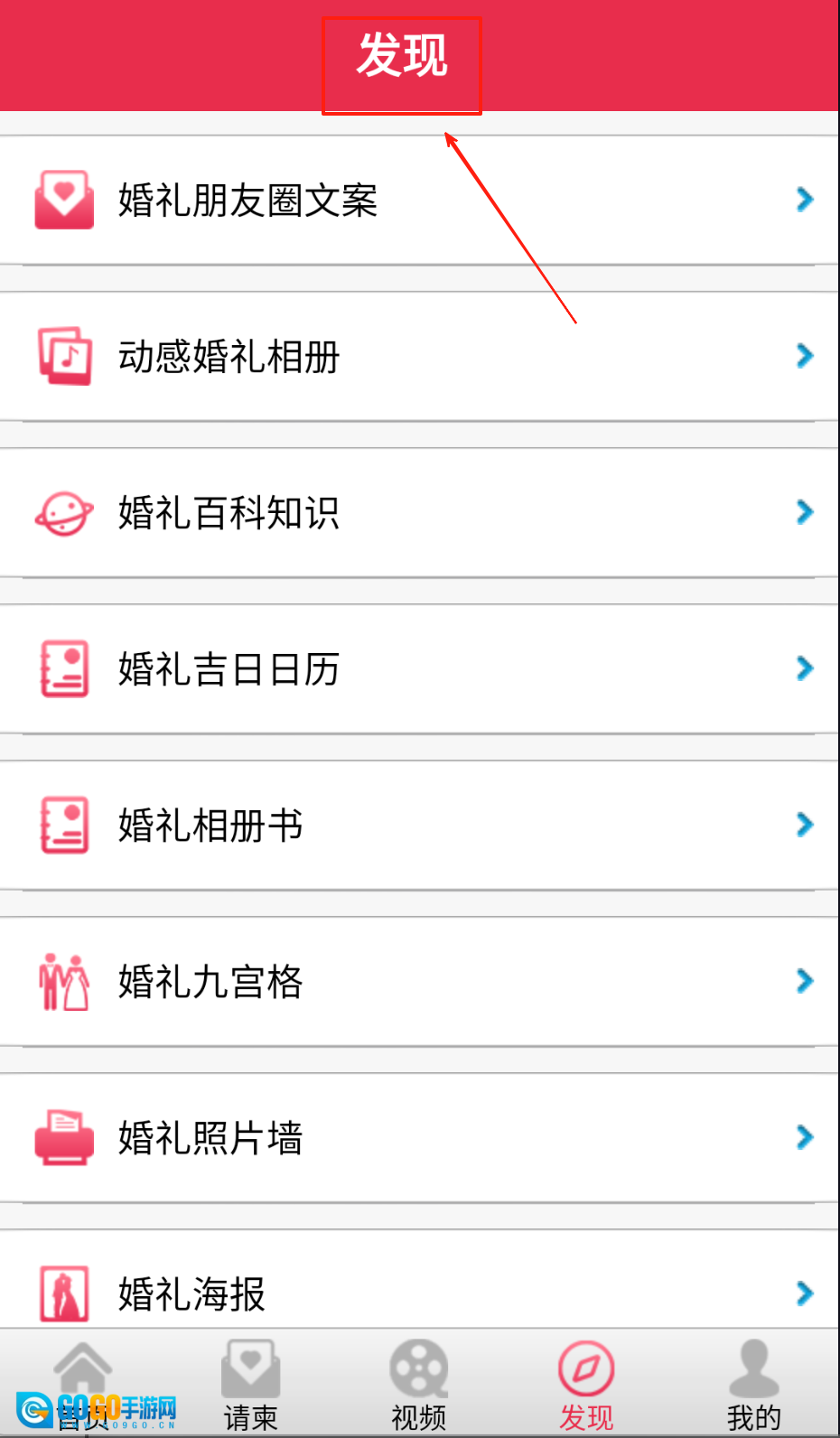
Task: Tap the 婚礼相册书 row
Action: coord(419,825)
